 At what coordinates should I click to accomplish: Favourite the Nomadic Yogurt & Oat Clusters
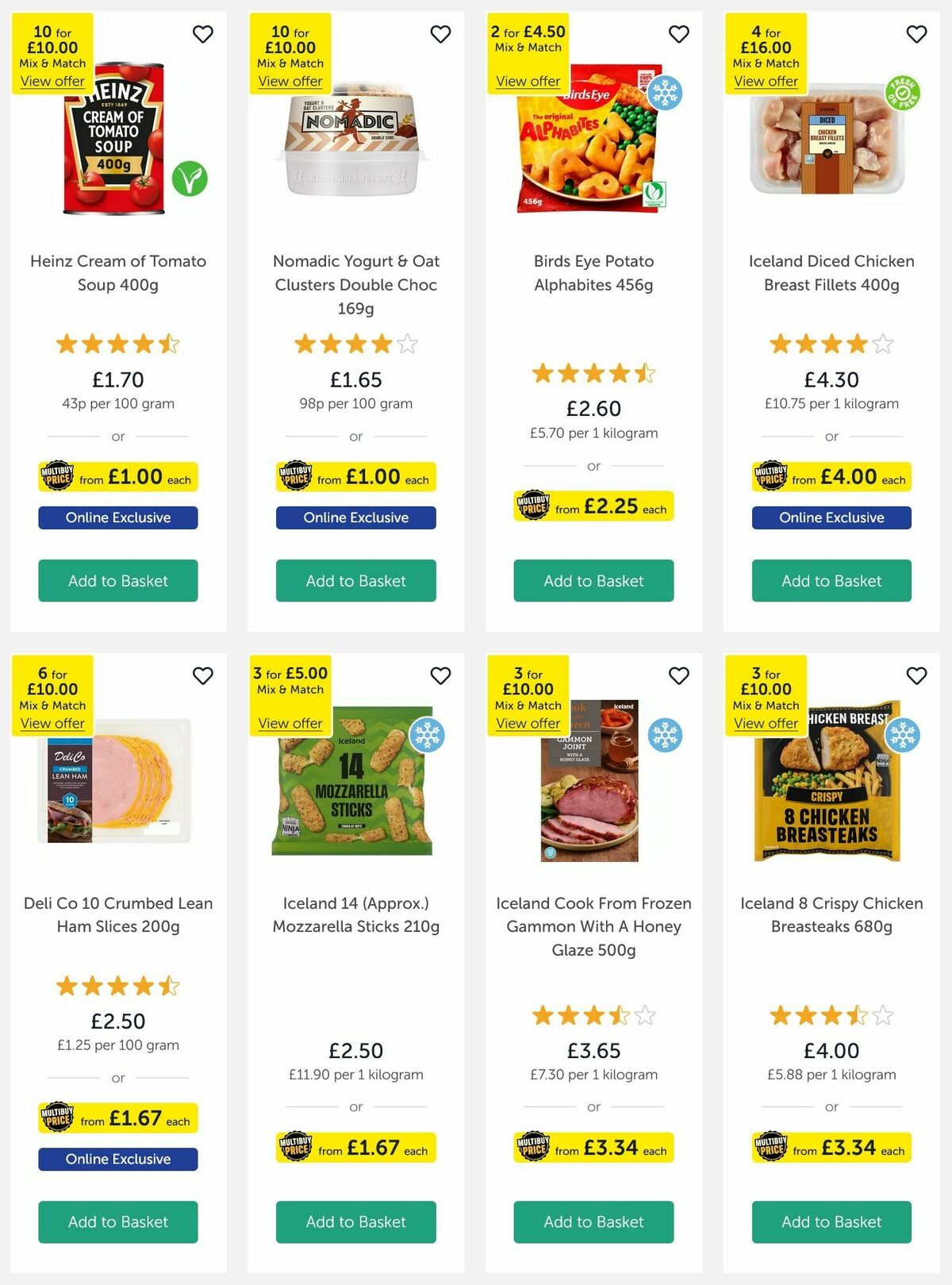click(x=441, y=35)
